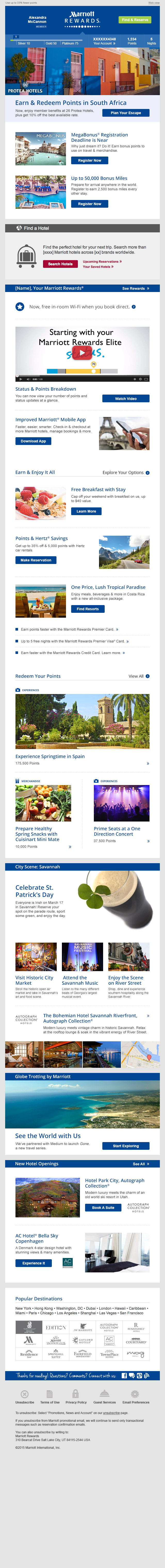The image size is (165, 1568).
Task: Open See Rewards in the header bar
Action: click(x=135, y=288)
